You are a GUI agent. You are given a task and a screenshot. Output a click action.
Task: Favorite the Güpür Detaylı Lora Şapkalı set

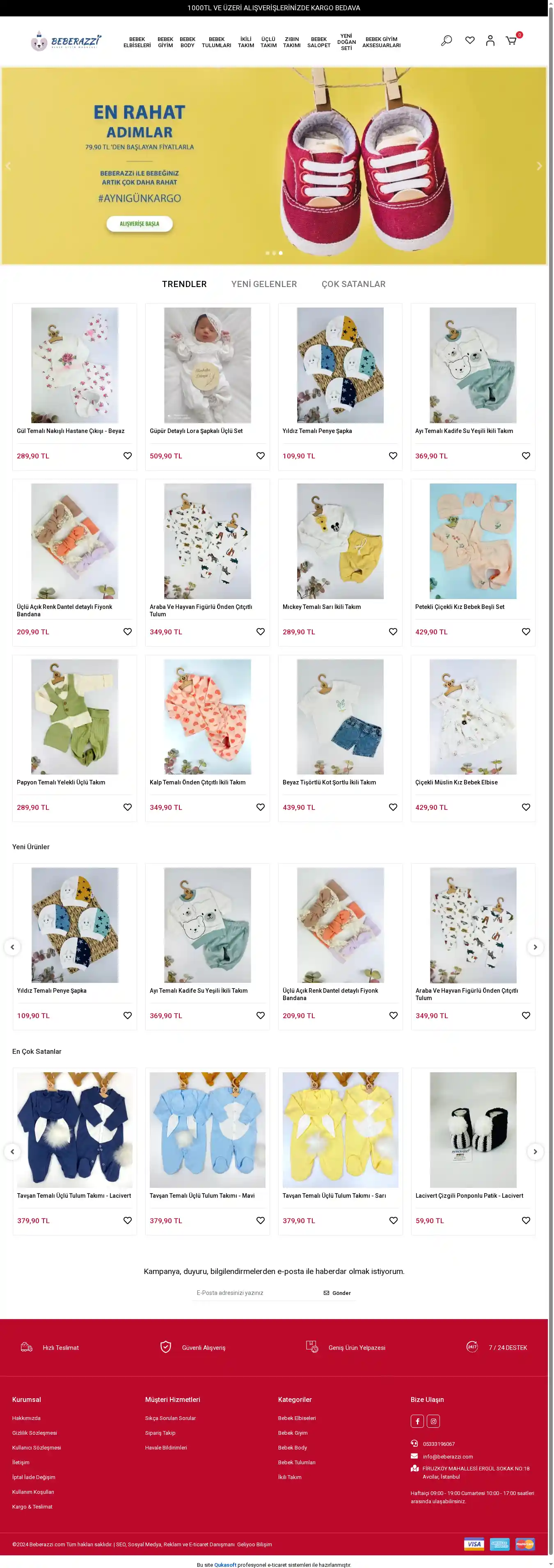pos(260,456)
